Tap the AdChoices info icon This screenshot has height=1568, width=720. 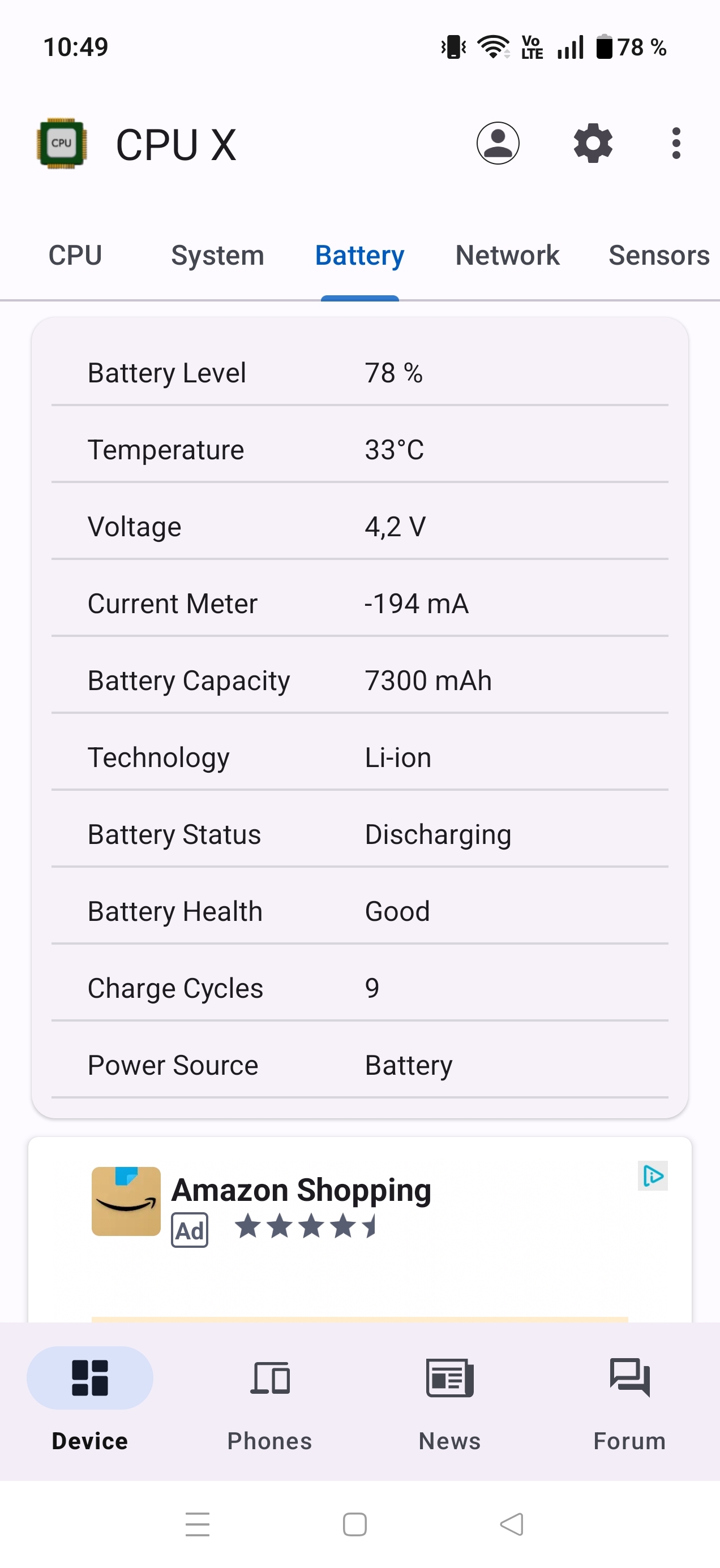[653, 1176]
